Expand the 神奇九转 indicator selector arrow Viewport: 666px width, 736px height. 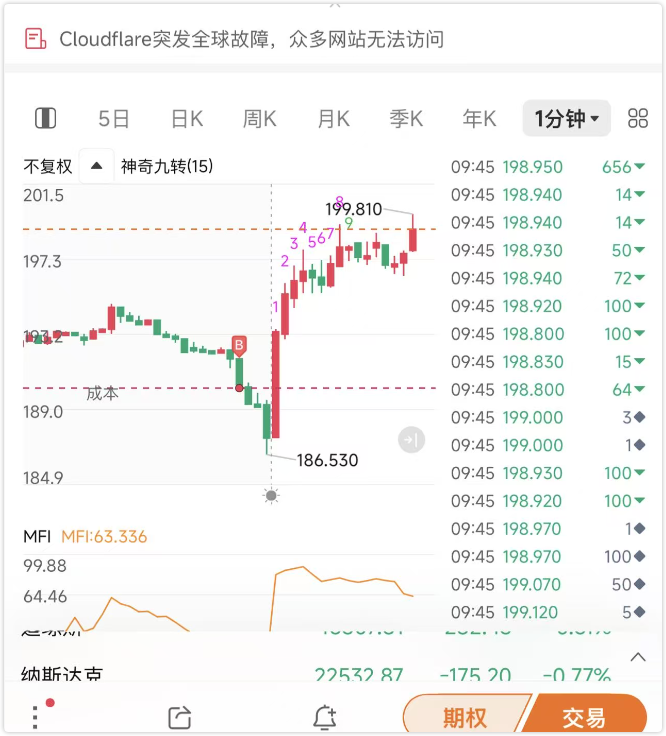(x=96, y=166)
